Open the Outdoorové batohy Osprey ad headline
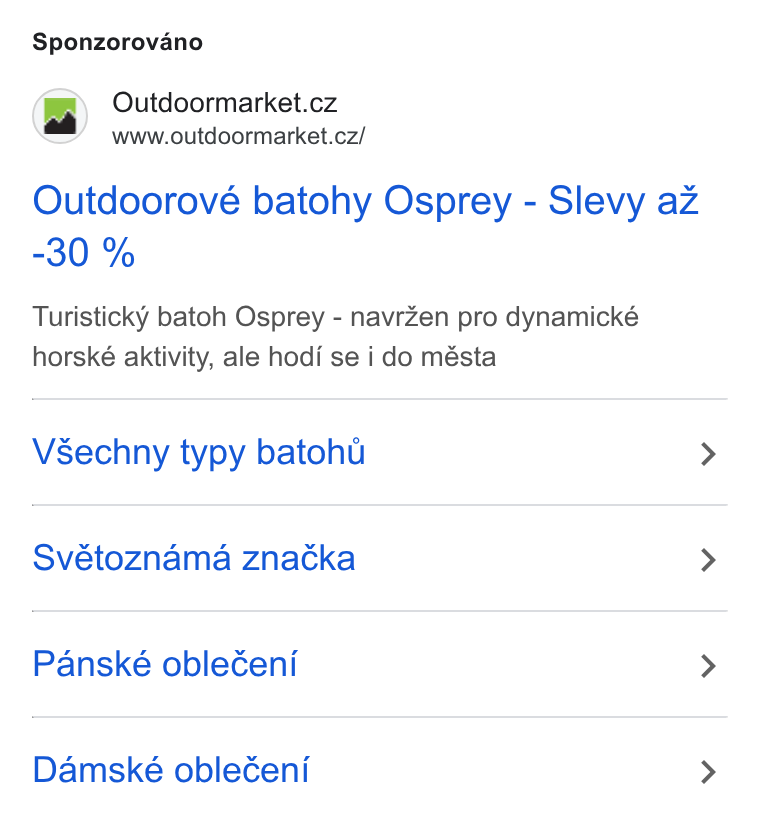760x822 pixels. coord(365,226)
